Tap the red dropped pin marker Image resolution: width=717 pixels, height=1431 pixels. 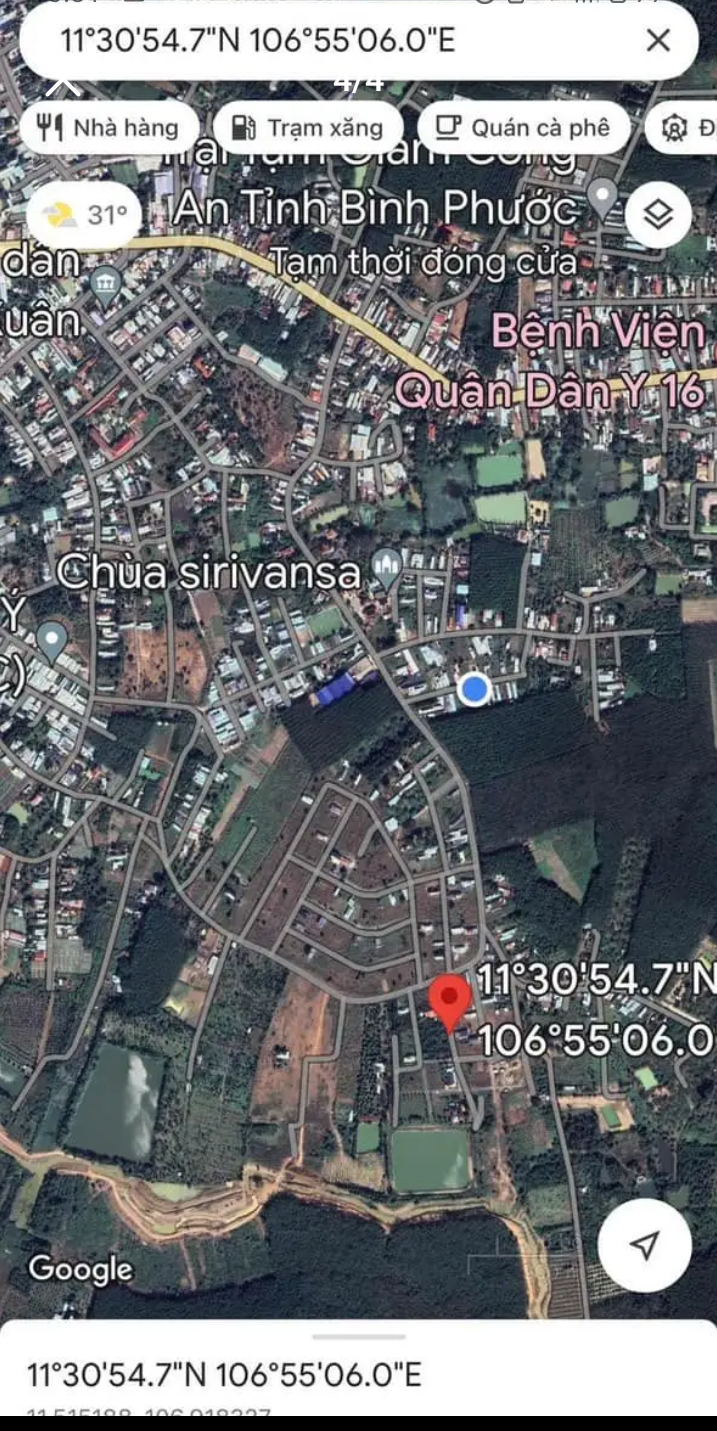pyautogui.click(x=450, y=1001)
